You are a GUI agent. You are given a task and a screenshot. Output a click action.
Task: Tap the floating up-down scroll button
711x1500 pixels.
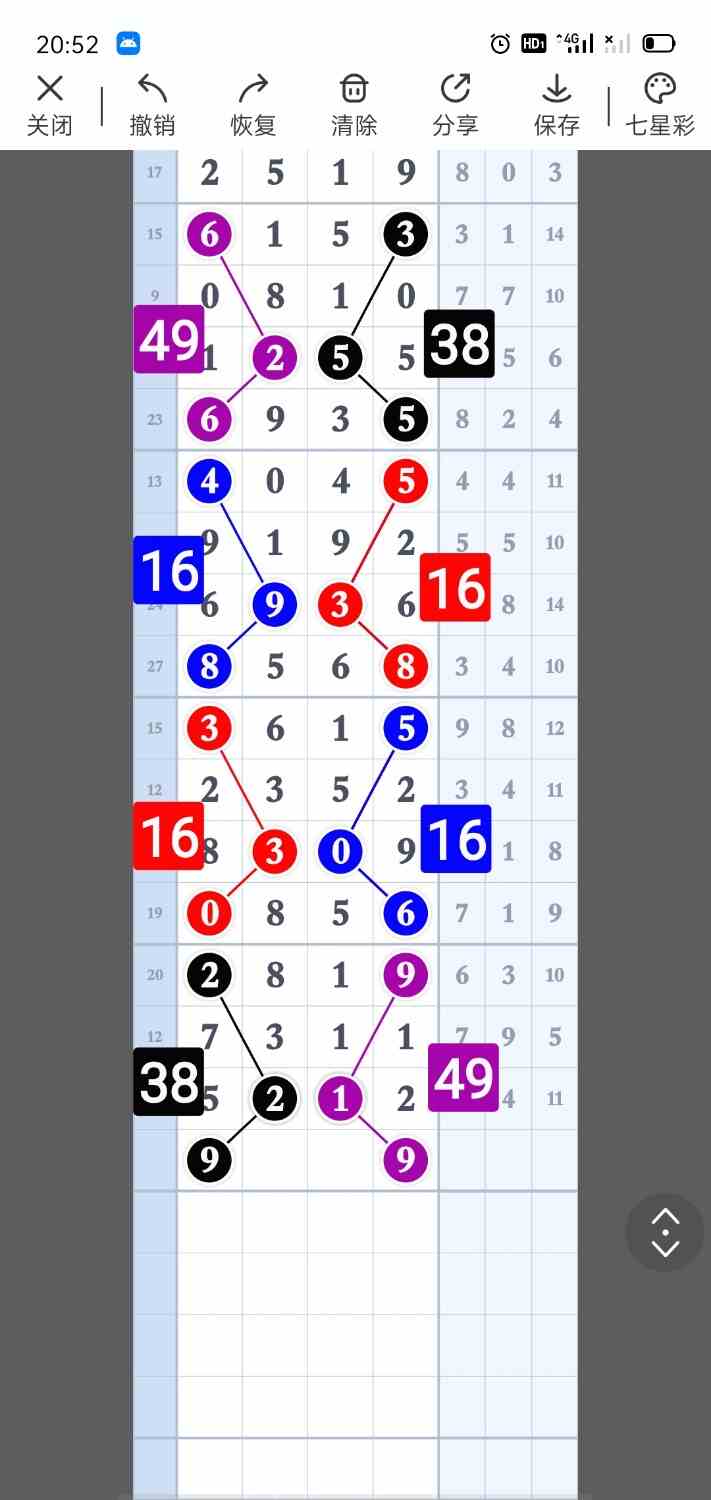click(665, 1232)
